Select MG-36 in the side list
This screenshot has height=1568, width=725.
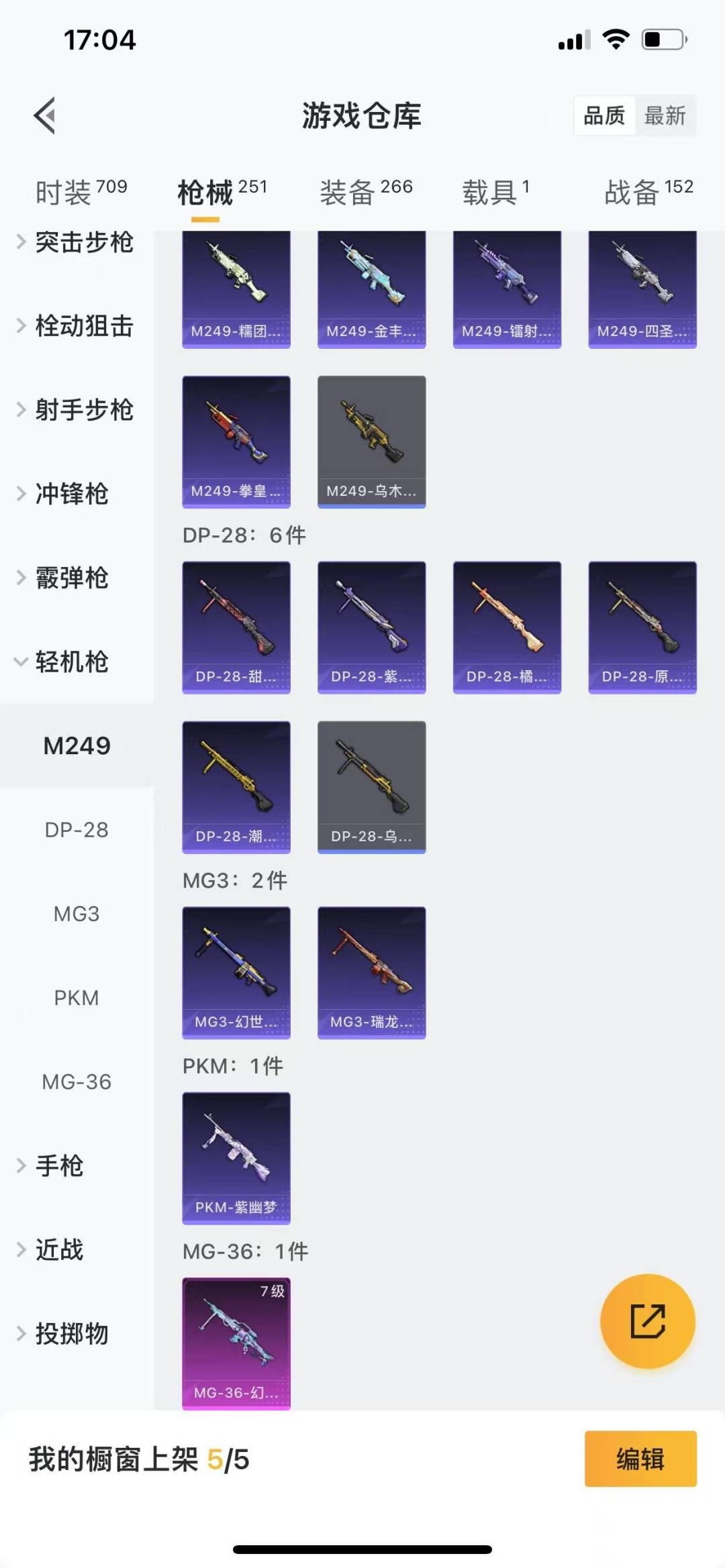(77, 1082)
